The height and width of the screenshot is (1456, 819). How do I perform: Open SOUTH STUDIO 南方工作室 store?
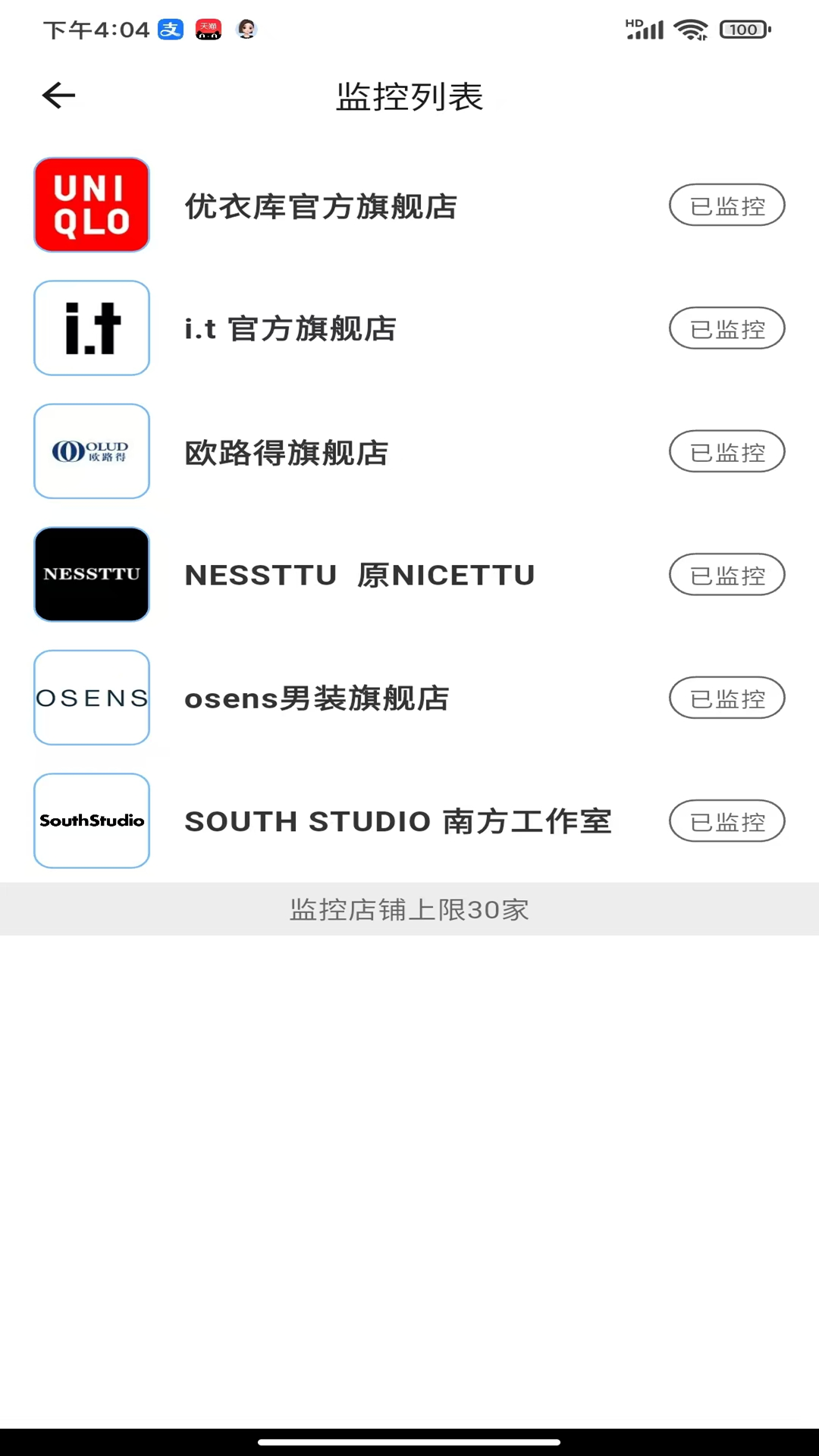(397, 822)
